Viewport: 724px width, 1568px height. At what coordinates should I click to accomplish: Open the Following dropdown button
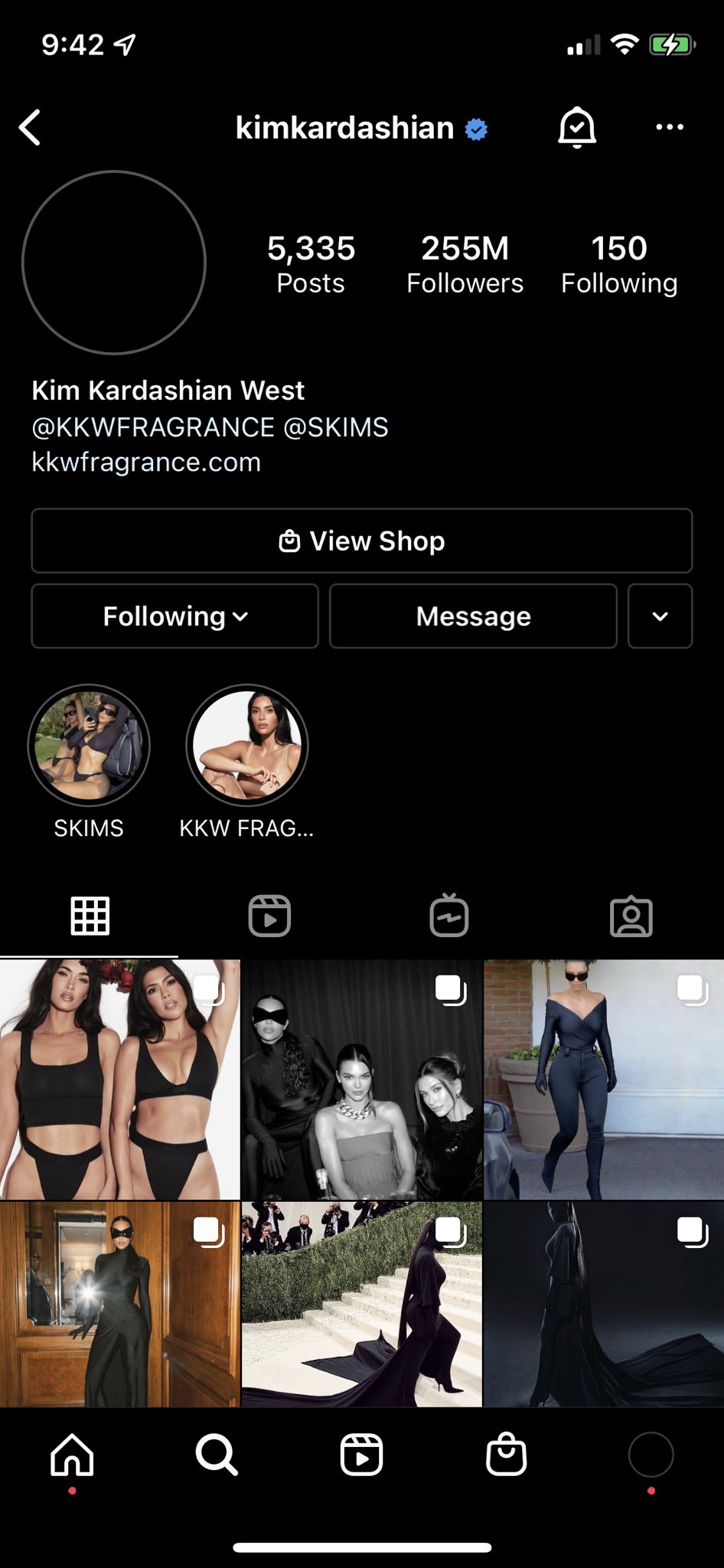tap(174, 616)
